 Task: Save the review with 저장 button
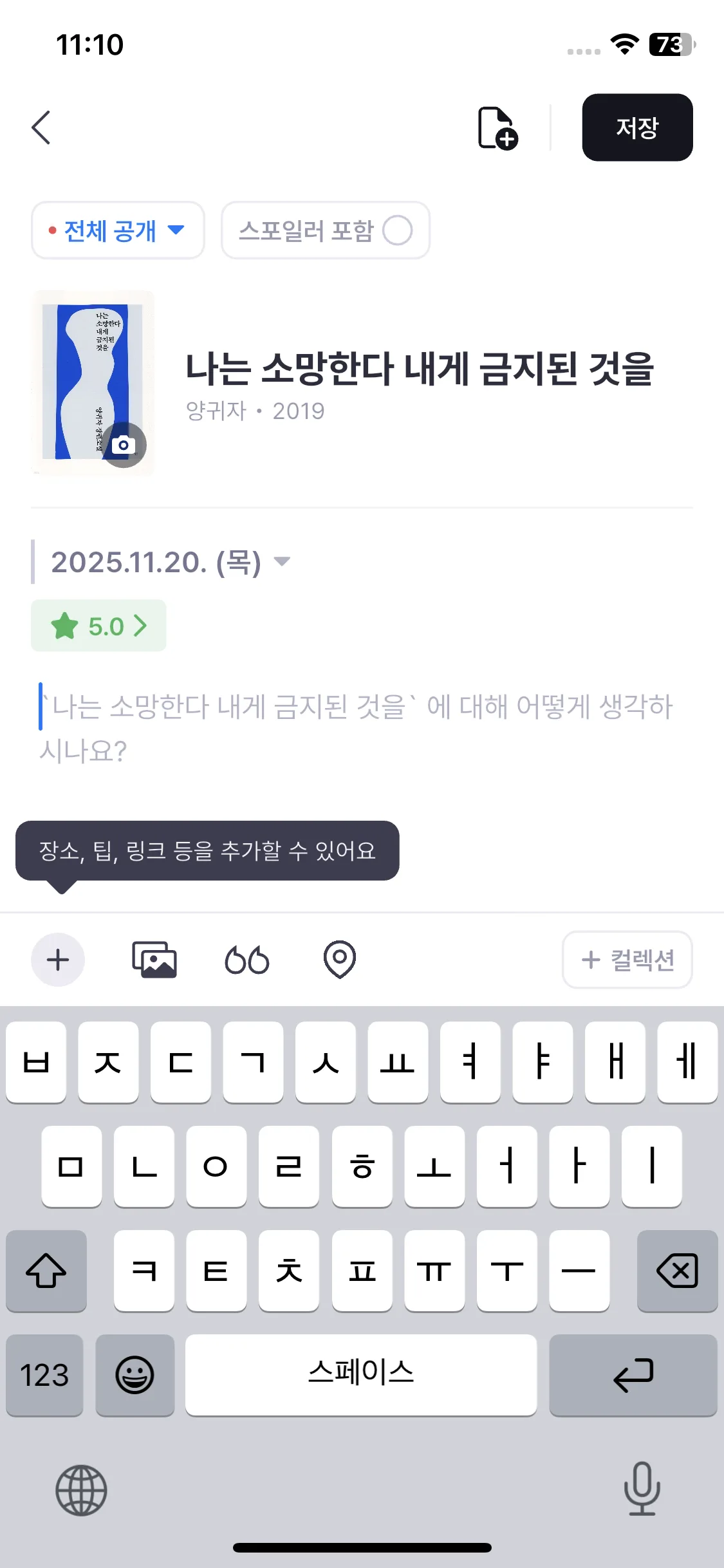click(x=636, y=127)
